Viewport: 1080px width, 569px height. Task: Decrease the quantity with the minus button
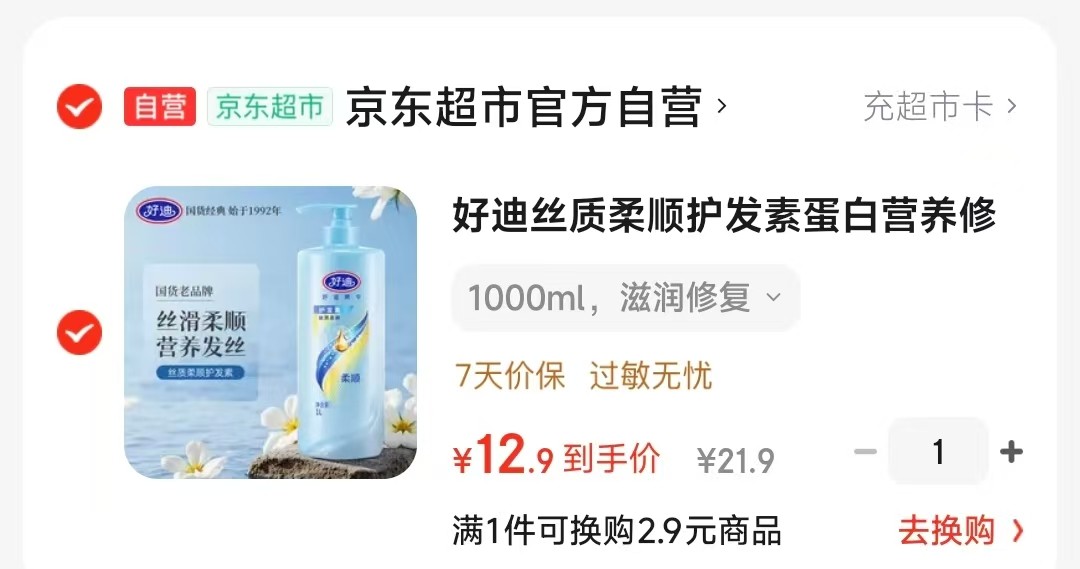(865, 452)
